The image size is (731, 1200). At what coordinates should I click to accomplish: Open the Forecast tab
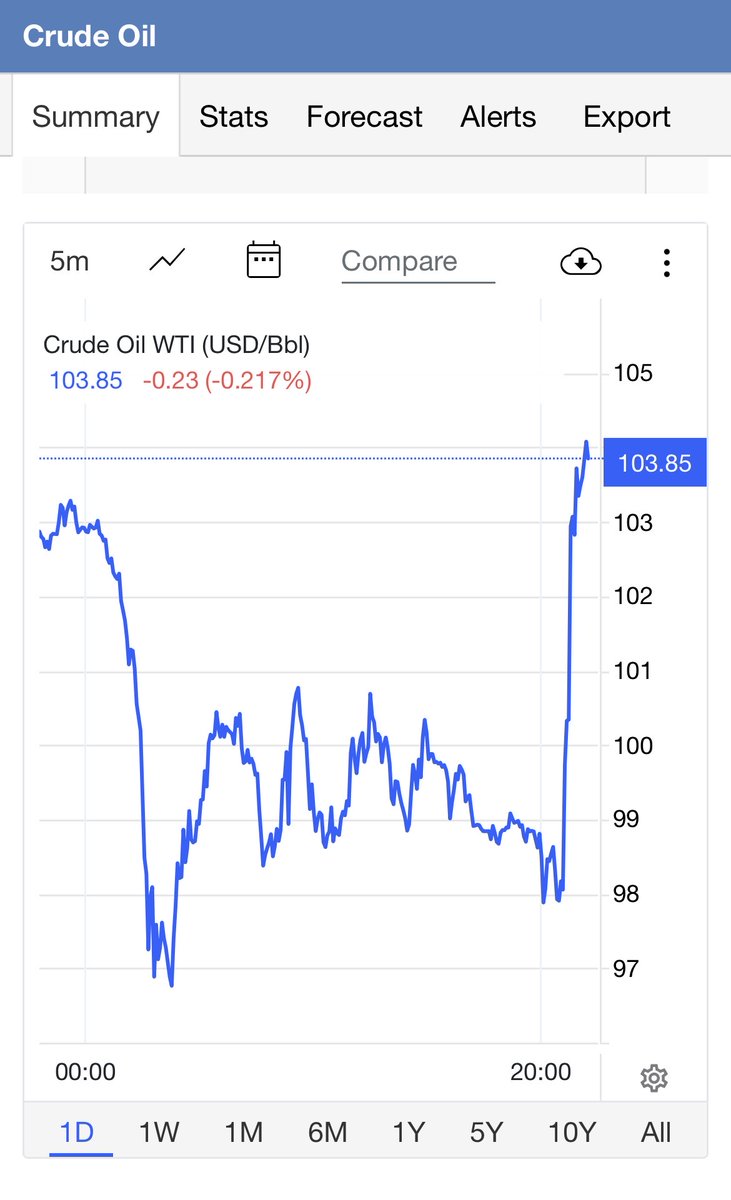tap(364, 117)
